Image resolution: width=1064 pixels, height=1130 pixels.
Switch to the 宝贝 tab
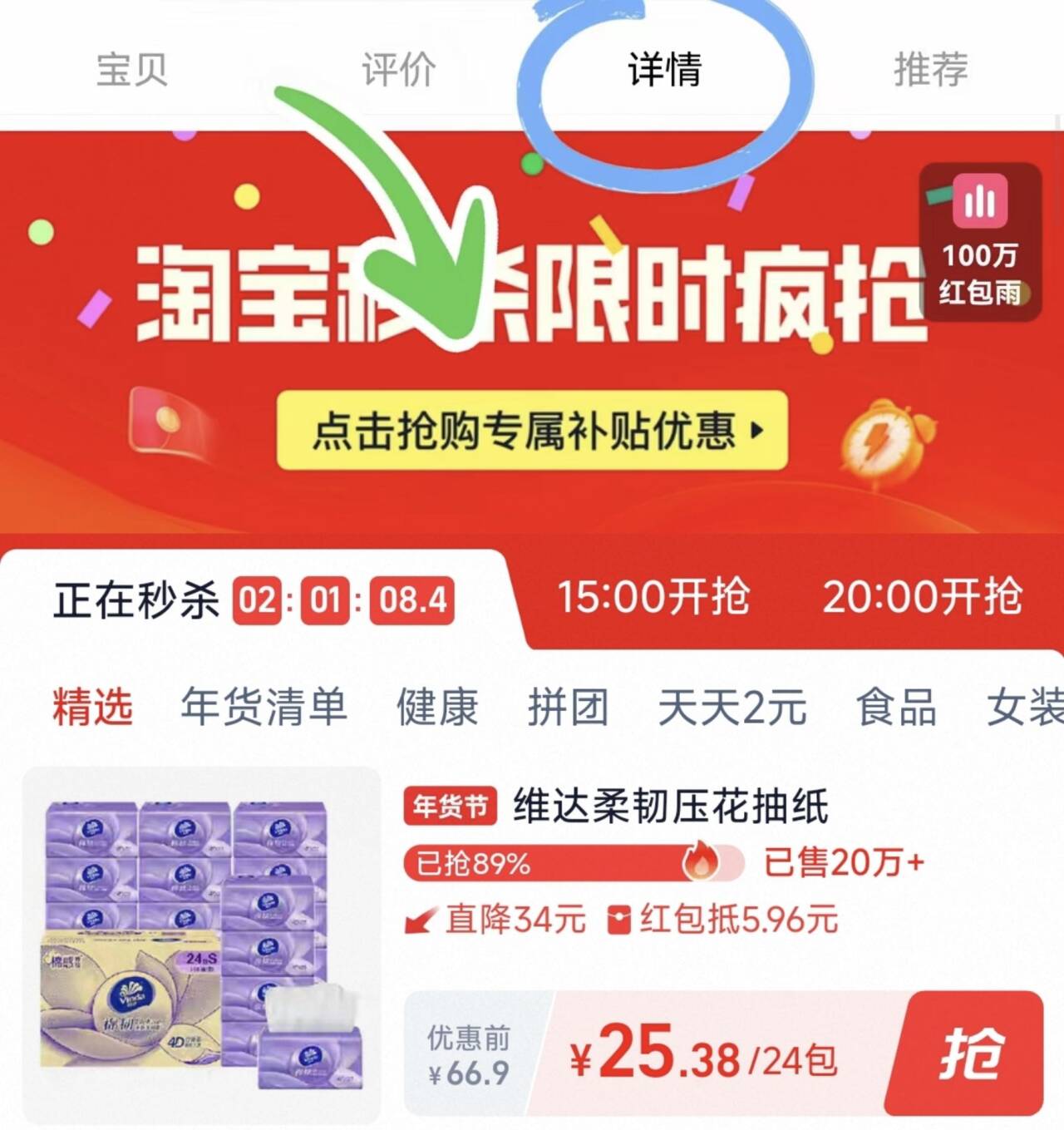click(132, 69)
